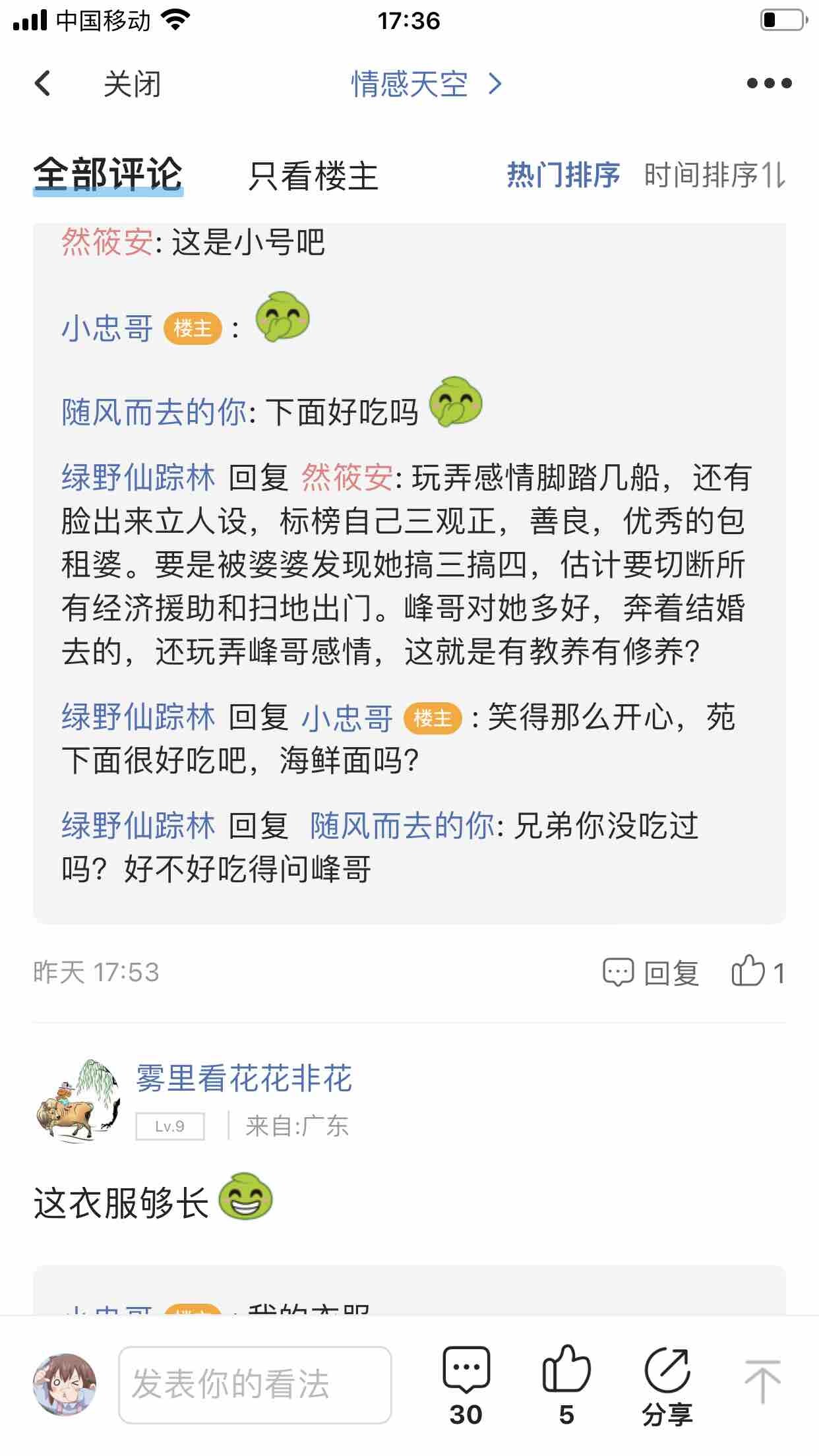Open 然筱安 profile from comment thread
This screenshot has height=1456, width=819.
coord(107,242)
